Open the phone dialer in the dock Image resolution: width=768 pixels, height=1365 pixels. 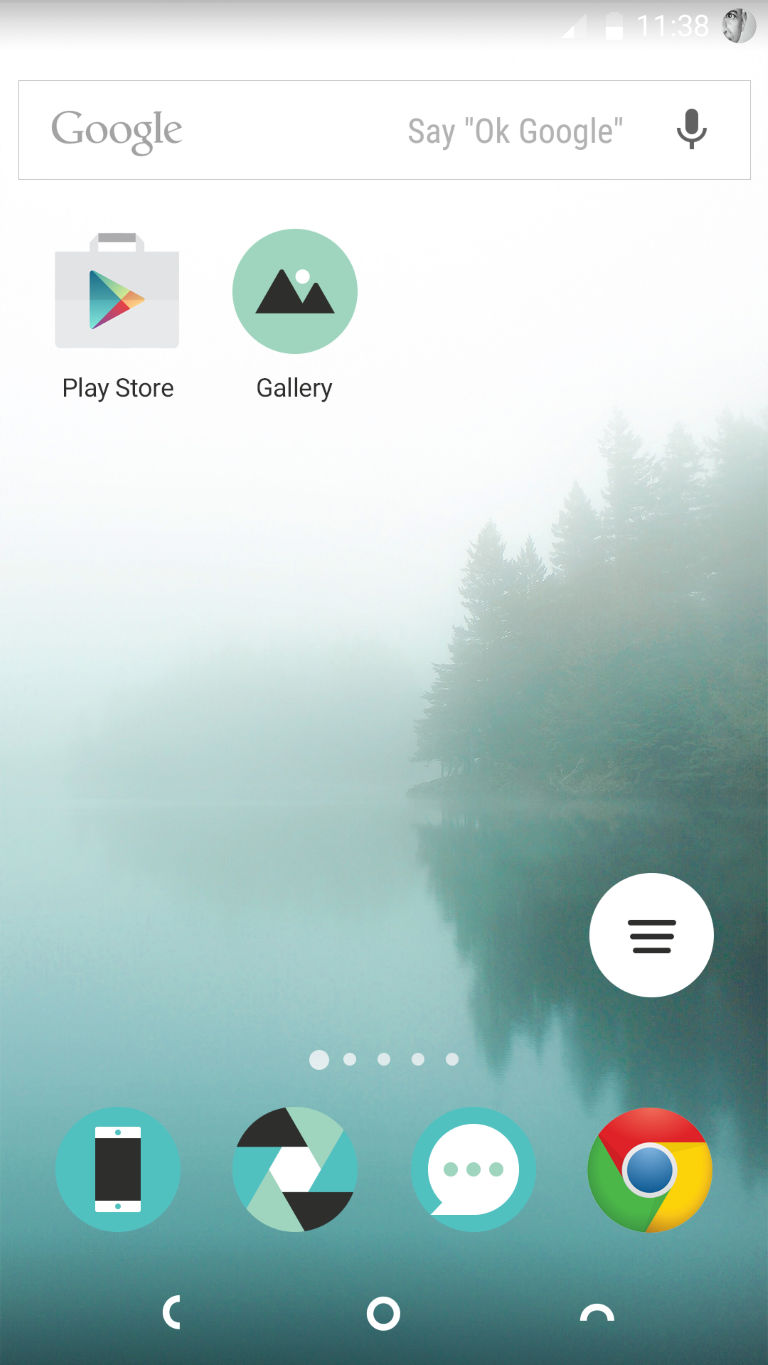click(x=117, y=1169)
